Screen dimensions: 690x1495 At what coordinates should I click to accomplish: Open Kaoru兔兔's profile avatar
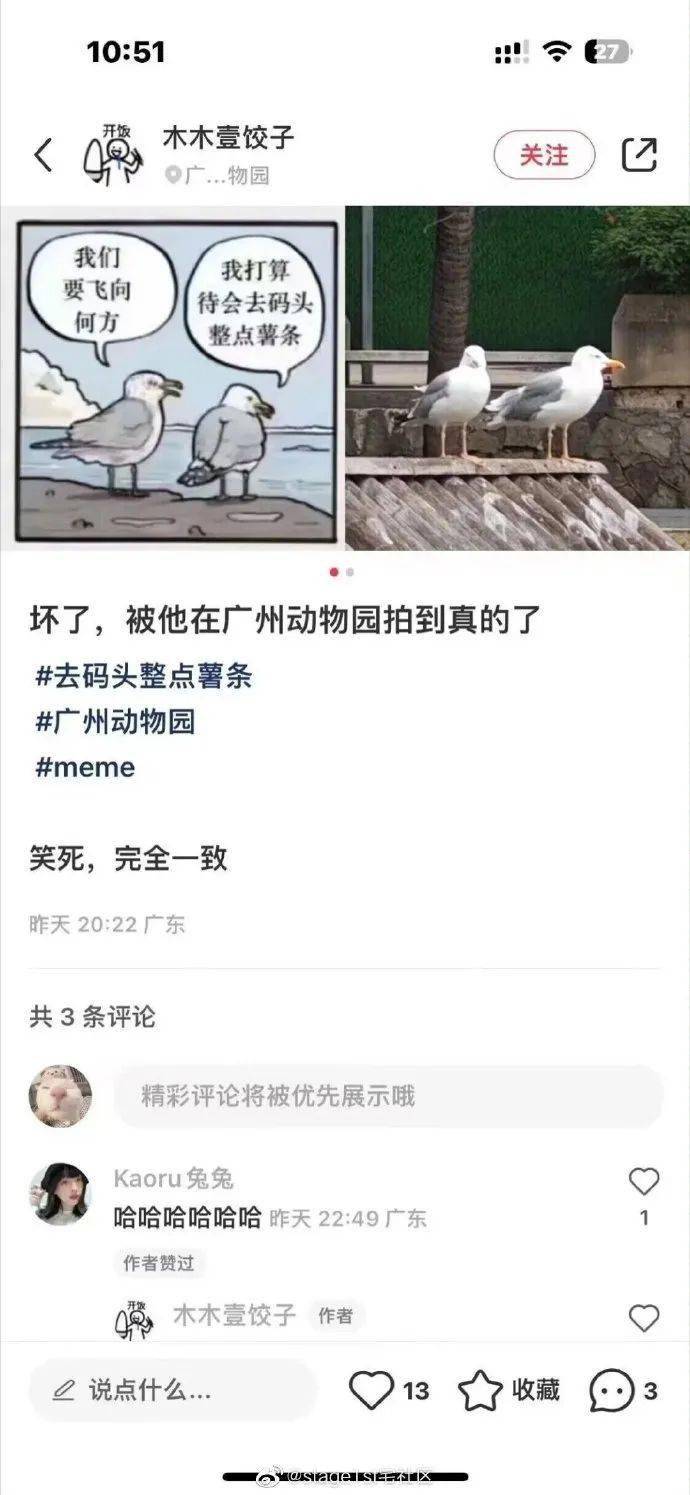60,1193
